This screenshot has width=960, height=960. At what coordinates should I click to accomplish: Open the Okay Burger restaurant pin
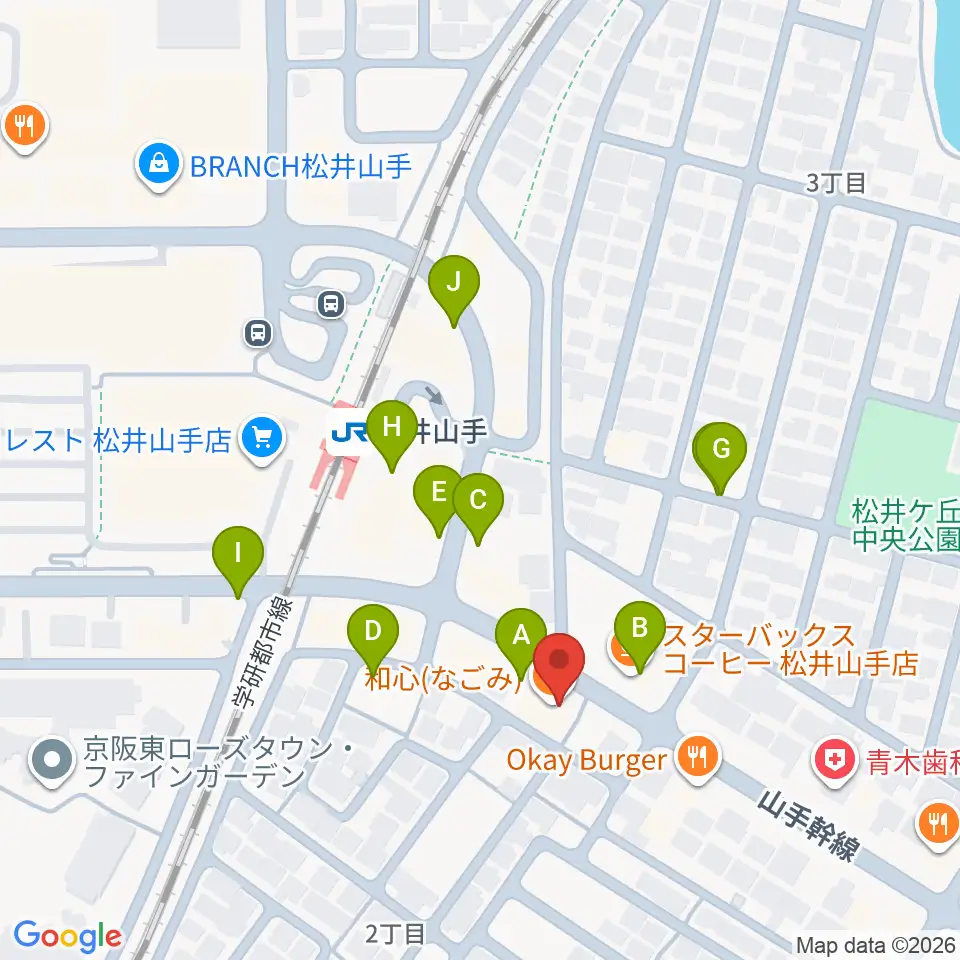[x=697, y=759]
